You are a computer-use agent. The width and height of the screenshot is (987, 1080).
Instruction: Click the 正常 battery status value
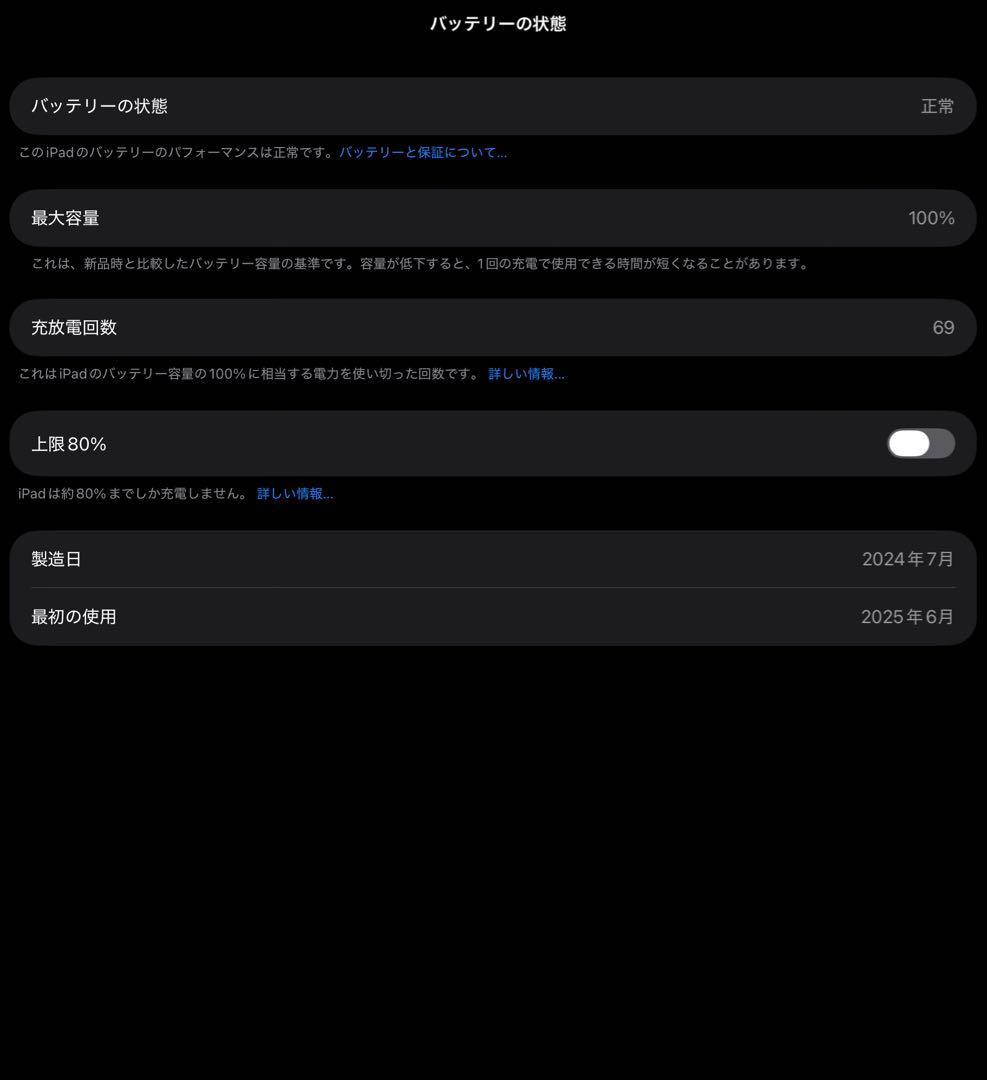pos(937,106)
